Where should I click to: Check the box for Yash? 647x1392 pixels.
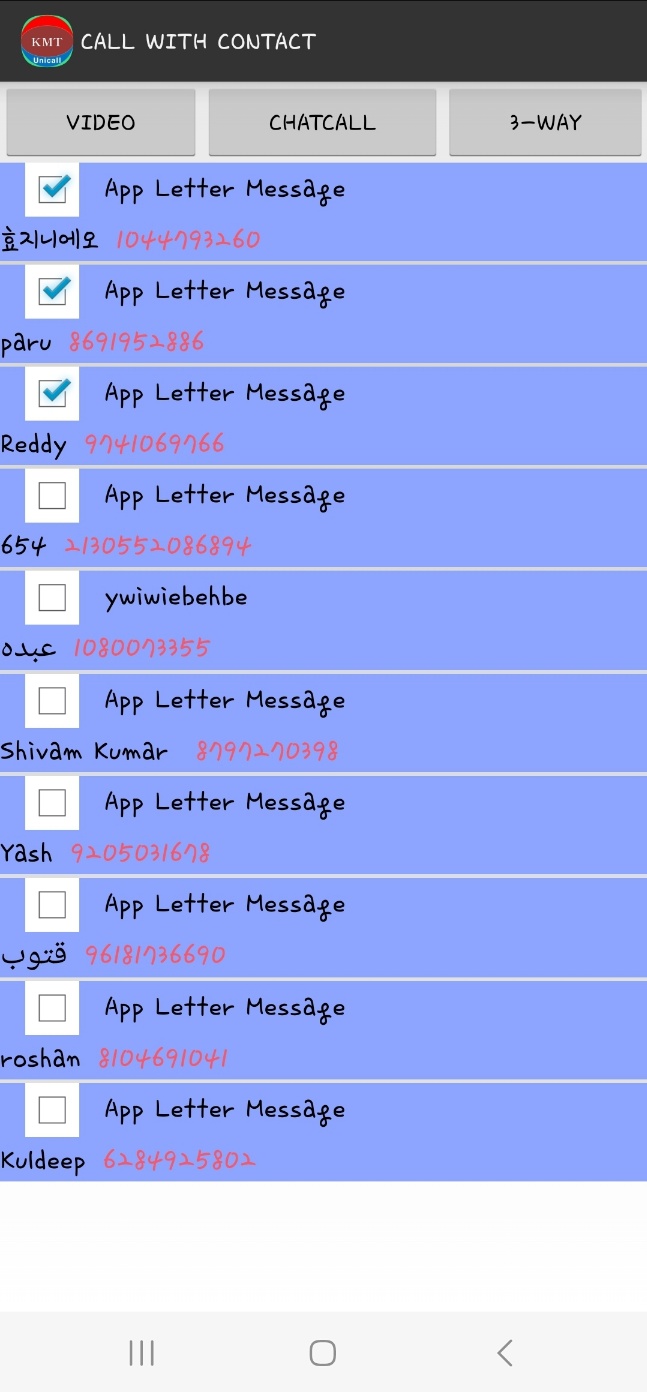coord(52,802)
